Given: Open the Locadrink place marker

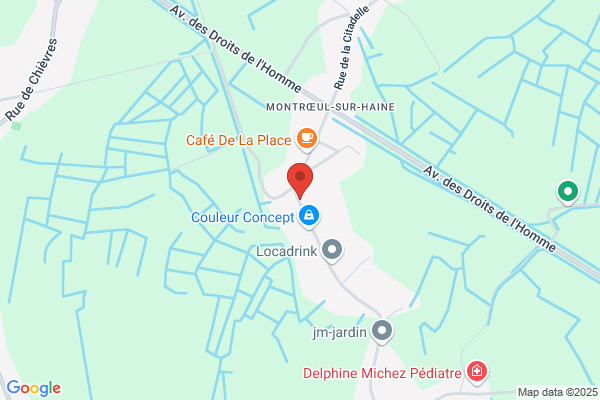Looking at the screenshot, I should tap(332, 251).
